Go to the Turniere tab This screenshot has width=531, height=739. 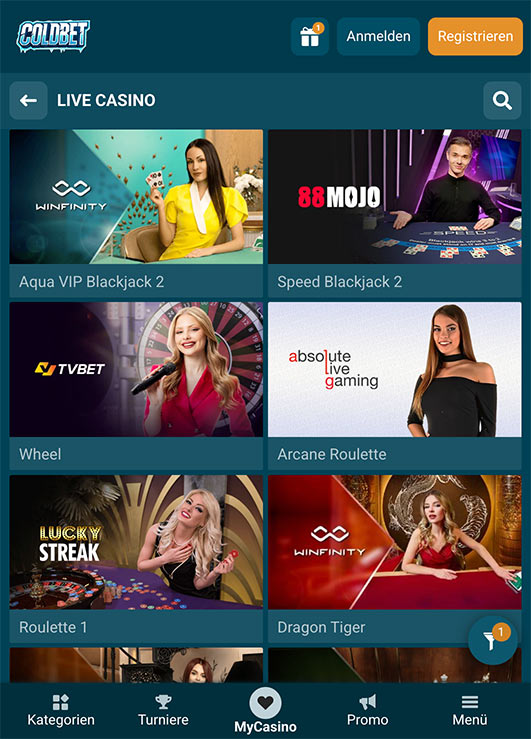pos(163,710)
